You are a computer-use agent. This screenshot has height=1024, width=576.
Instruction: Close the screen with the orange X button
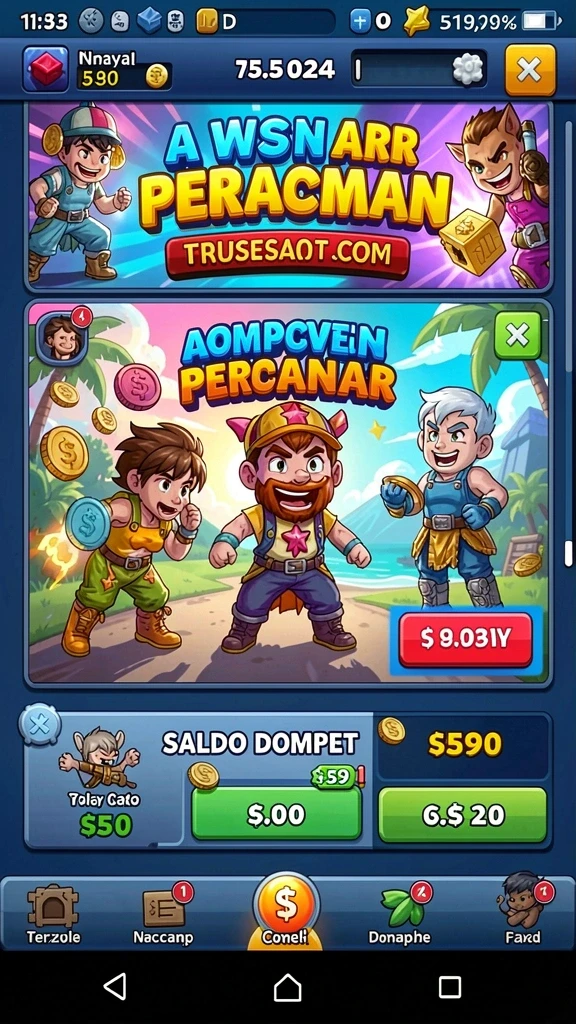[530, 71]
